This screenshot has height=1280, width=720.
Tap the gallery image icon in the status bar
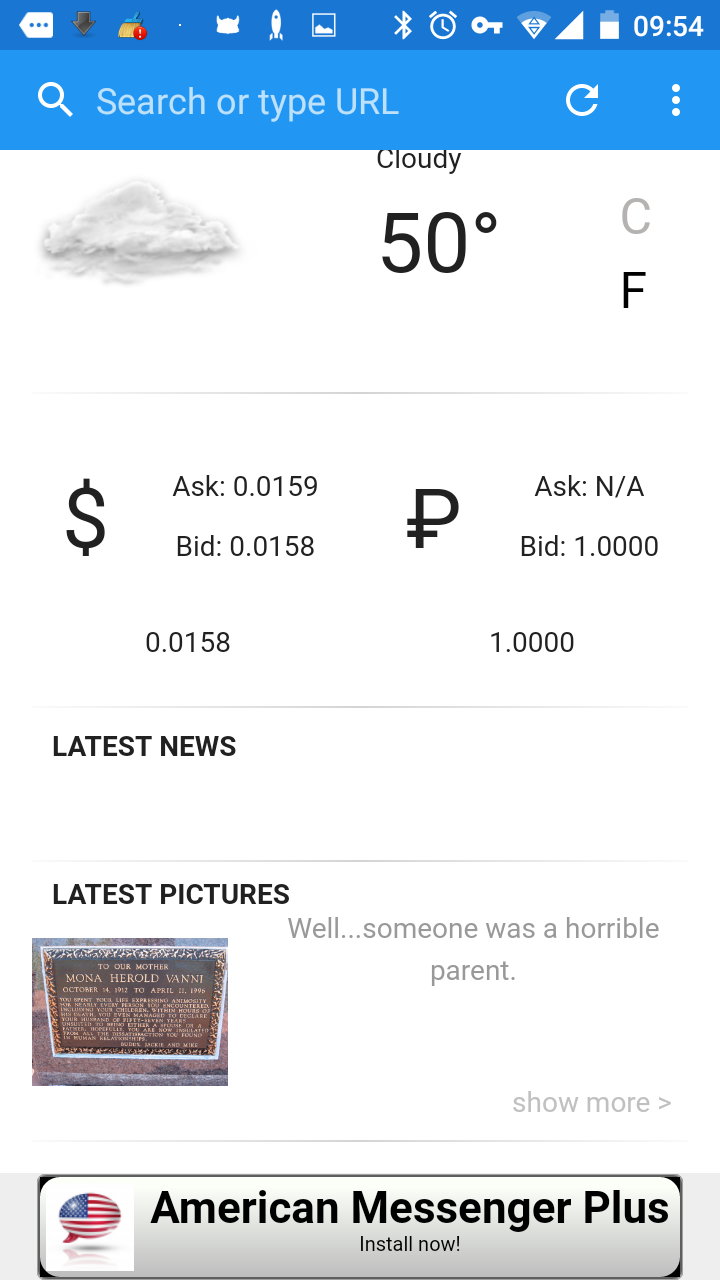pyautogui.click(x=323, y=24)
